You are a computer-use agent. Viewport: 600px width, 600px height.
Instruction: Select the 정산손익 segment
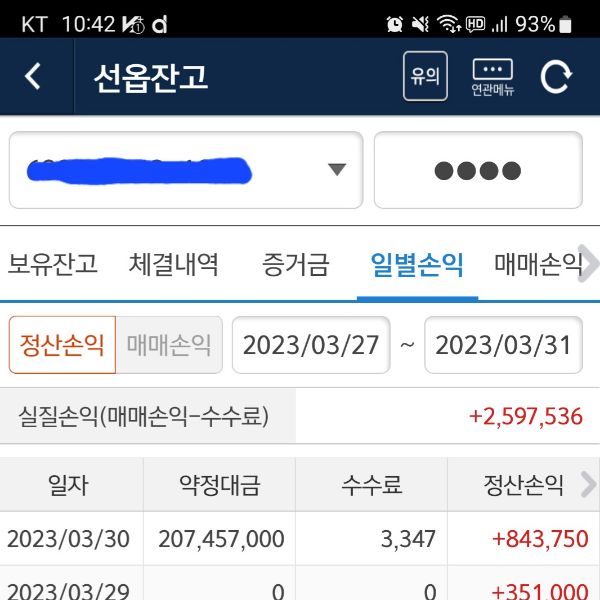(x=63, y=345)
